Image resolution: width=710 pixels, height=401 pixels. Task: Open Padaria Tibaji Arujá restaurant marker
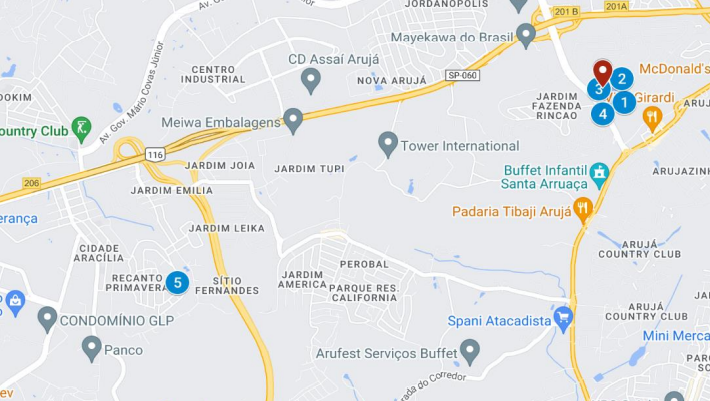(583, 209)
